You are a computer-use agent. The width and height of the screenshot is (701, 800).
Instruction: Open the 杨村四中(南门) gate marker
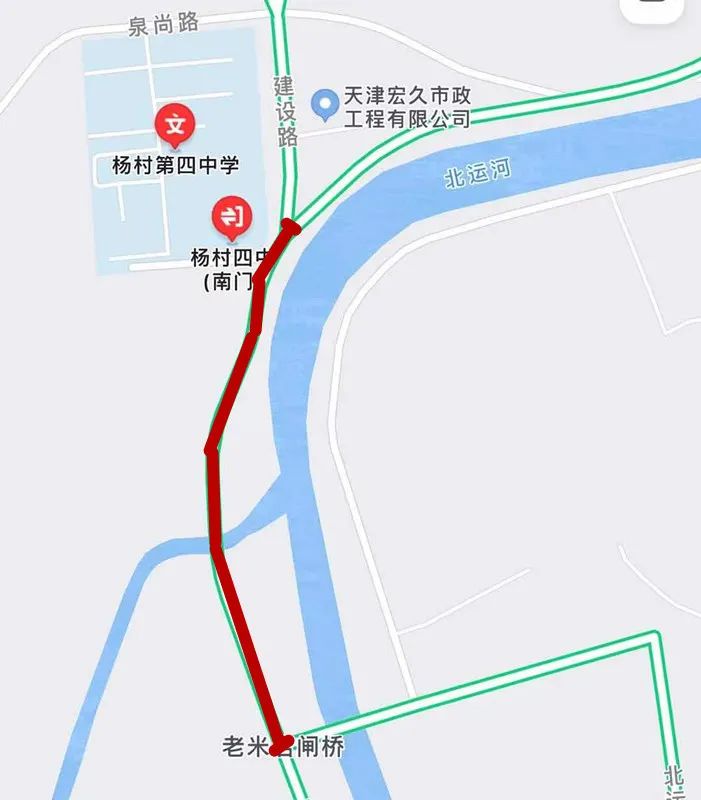[232, 216]
